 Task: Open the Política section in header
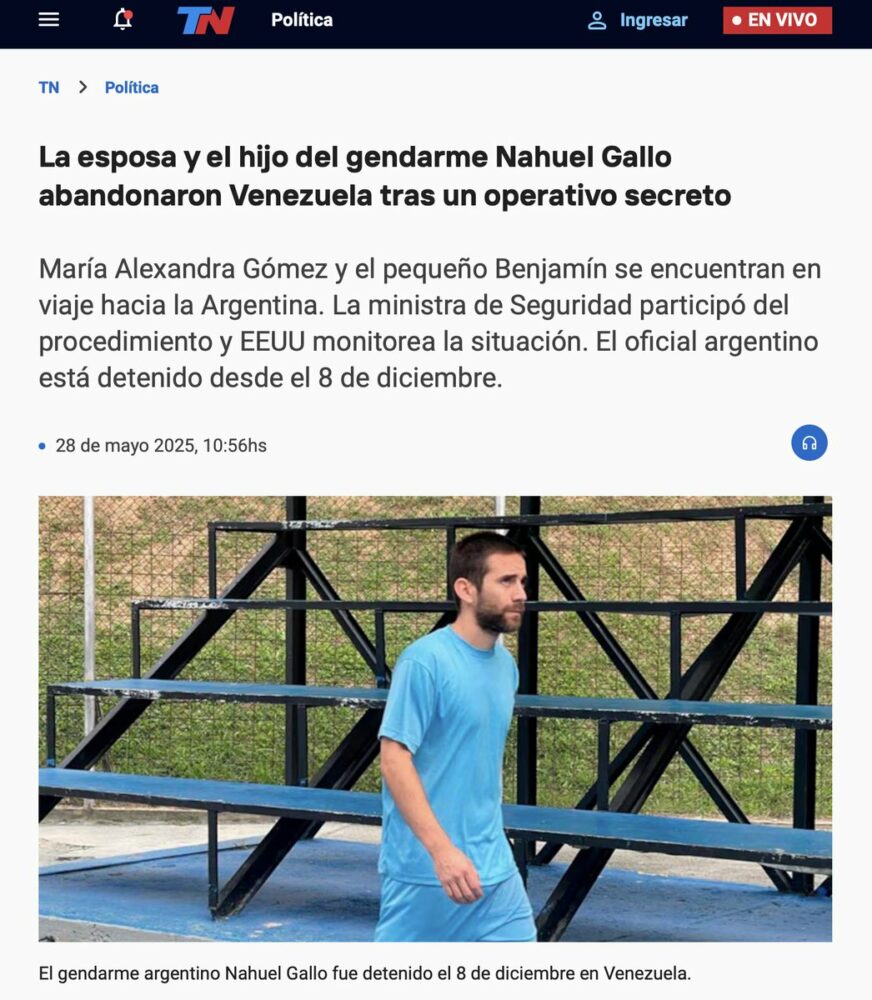tap(302, 20)
